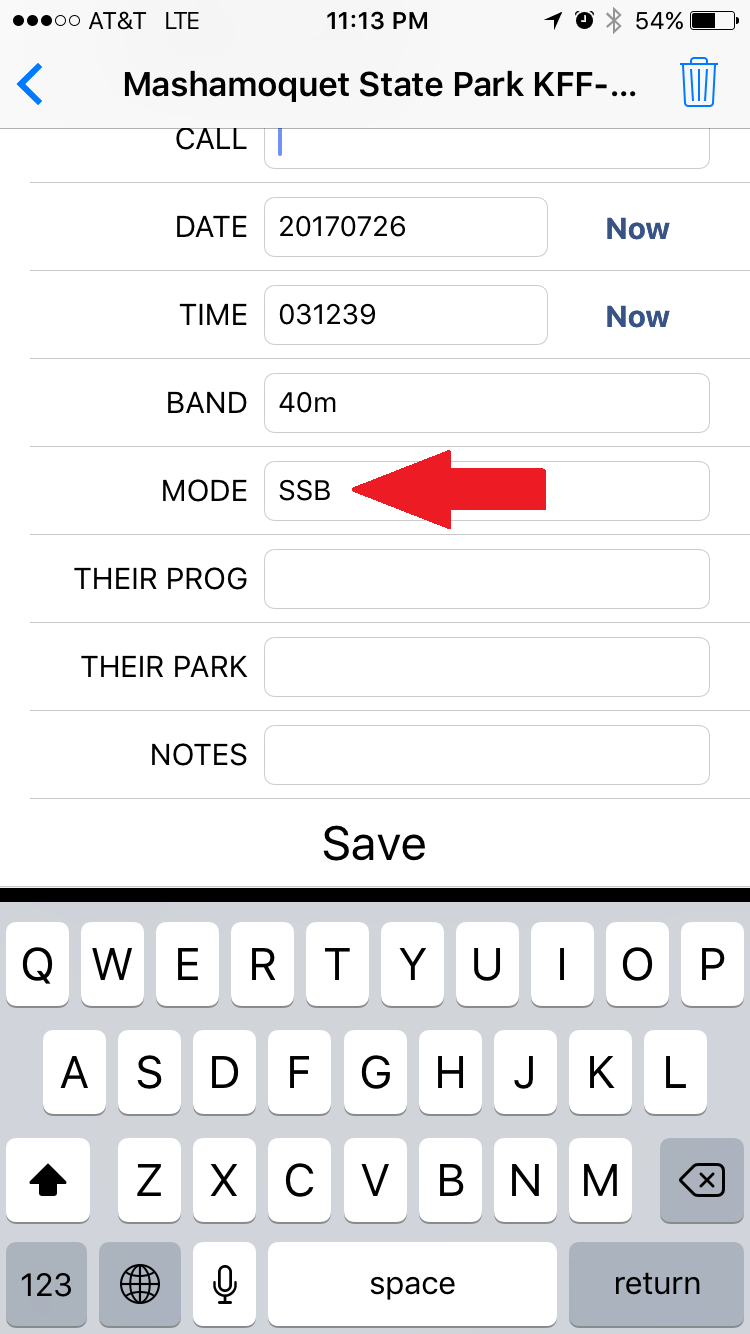This screenshot has height=1334, width=750.
Task: Select the THEIR PROG field
Action: coord(487,579)
